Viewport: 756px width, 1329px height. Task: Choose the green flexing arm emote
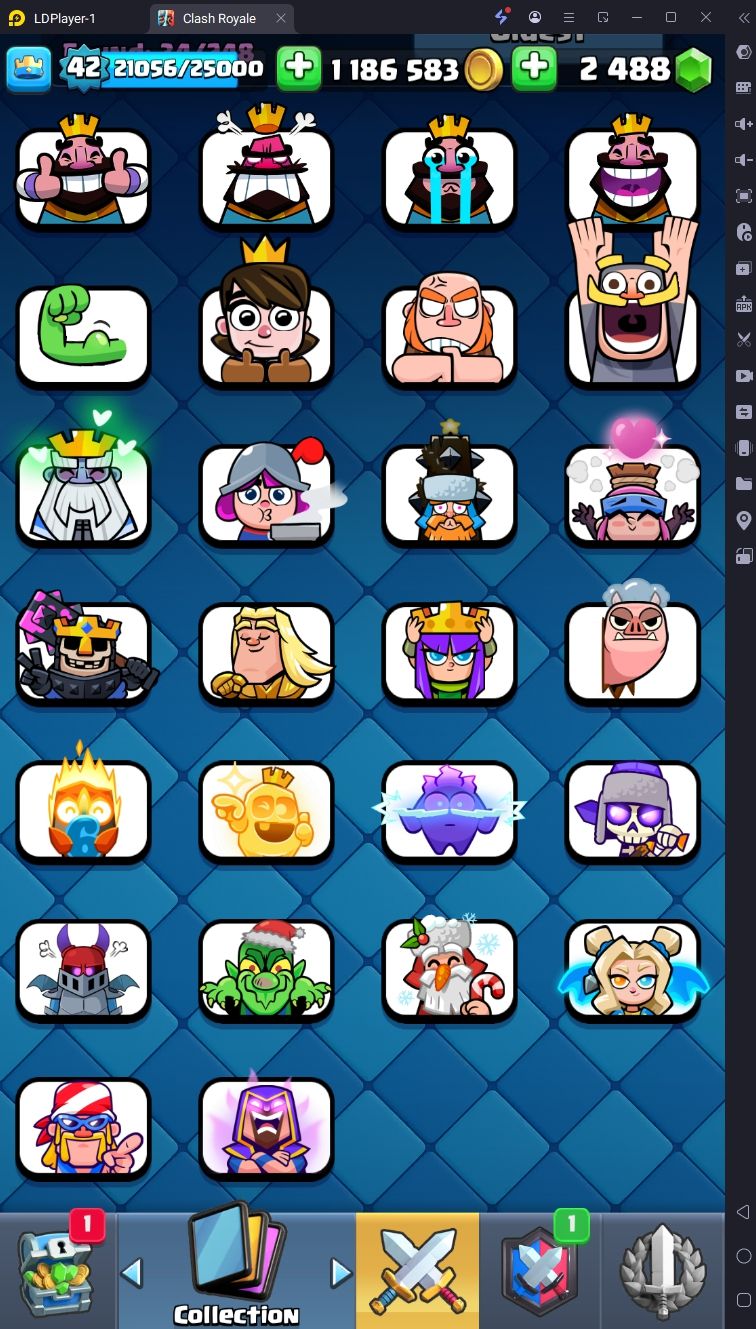83,336
